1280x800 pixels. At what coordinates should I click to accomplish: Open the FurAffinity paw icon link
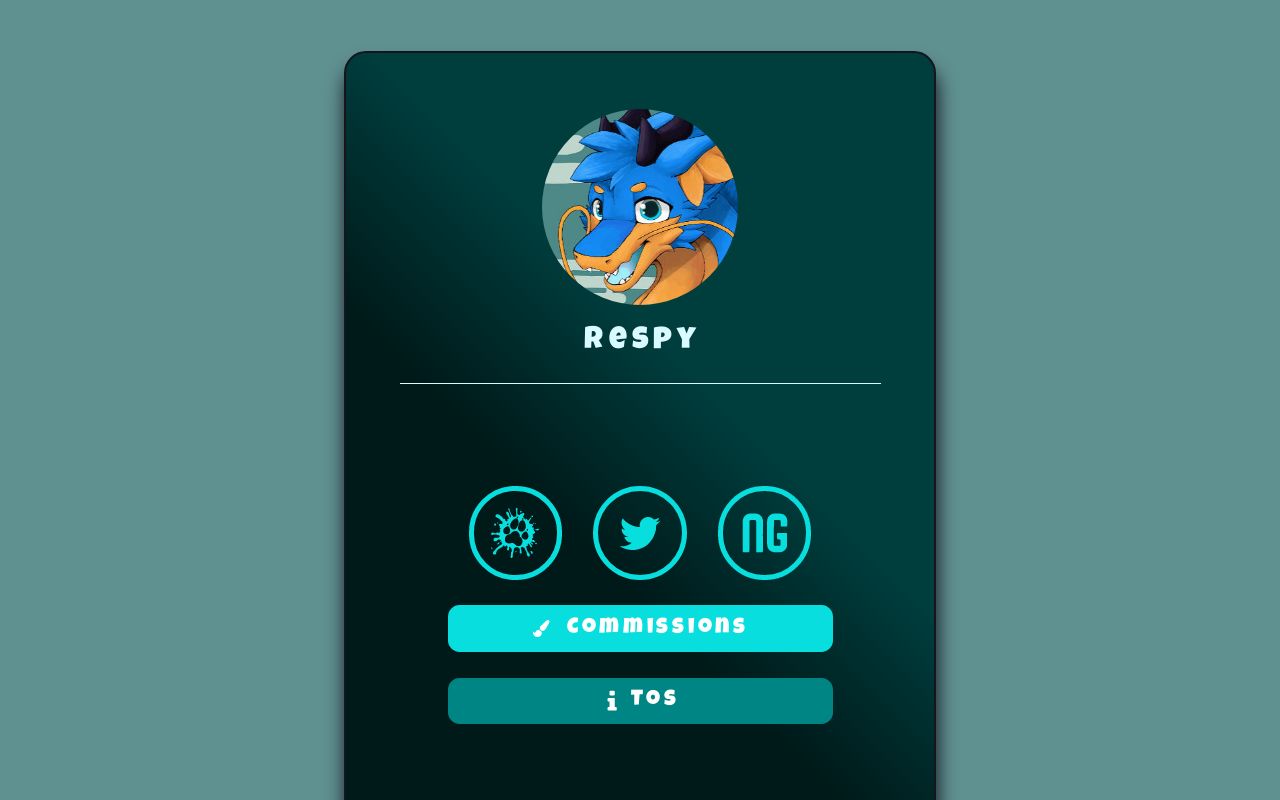515,533
